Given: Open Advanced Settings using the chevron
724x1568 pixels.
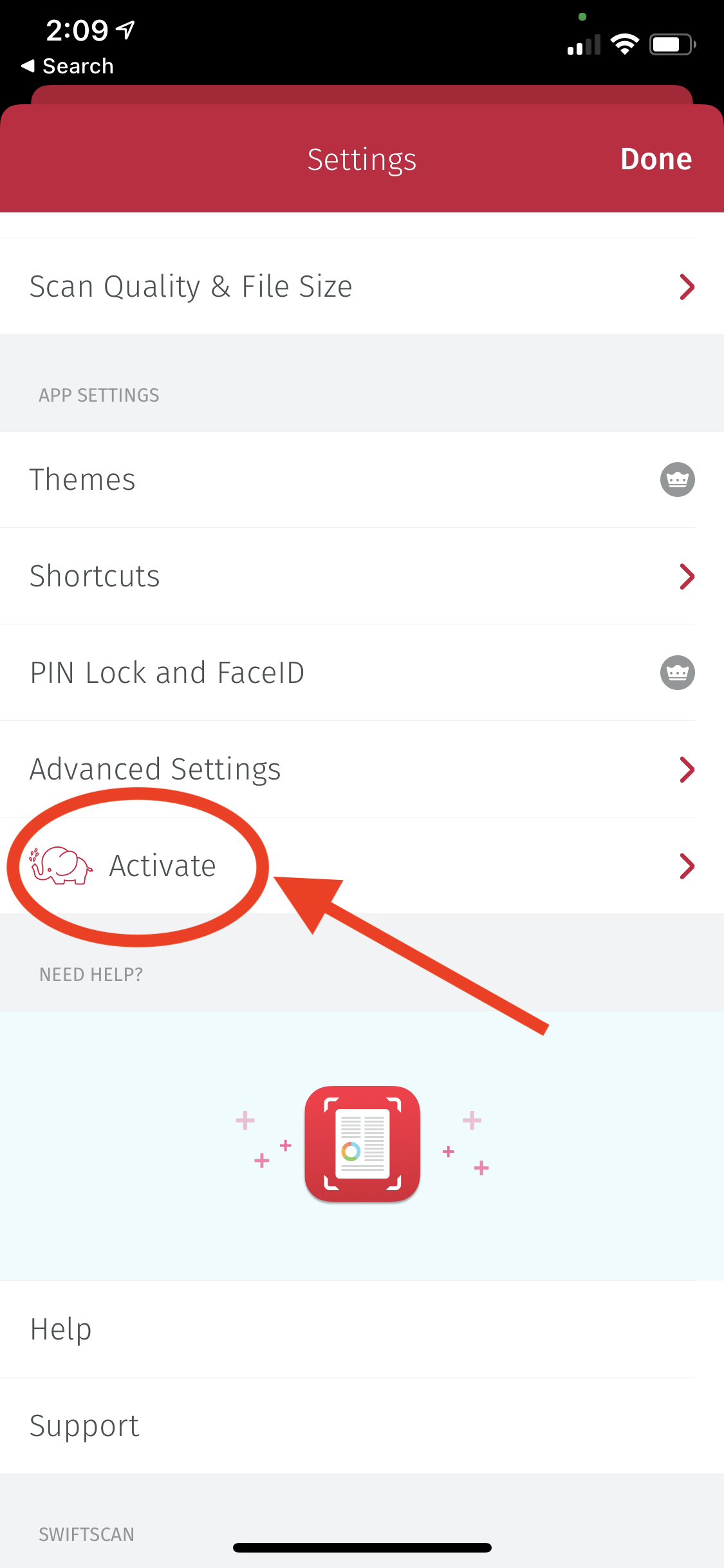Looking at the screenshot, I should [687, 769].
